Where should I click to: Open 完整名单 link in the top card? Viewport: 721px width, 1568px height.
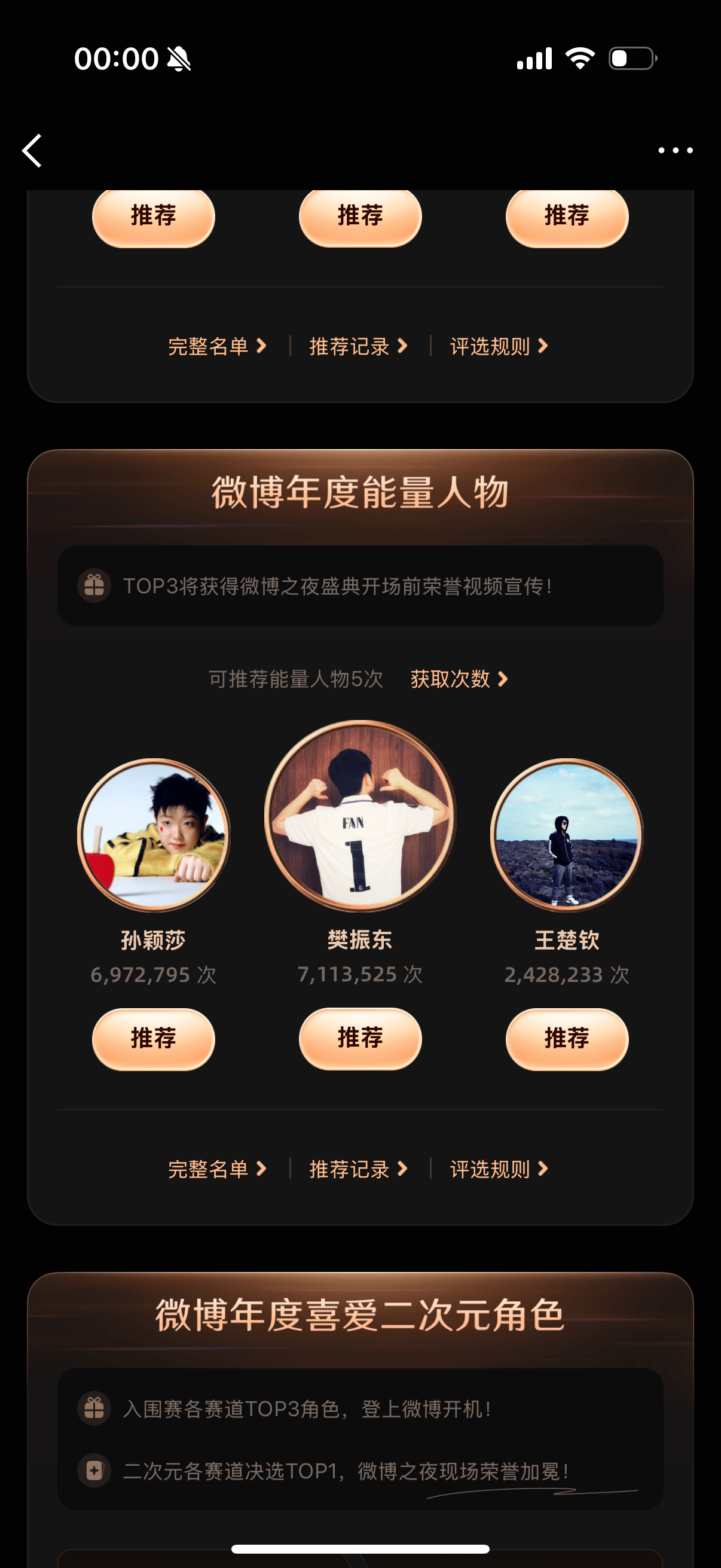pyautogui.click(x=216, y=346)
